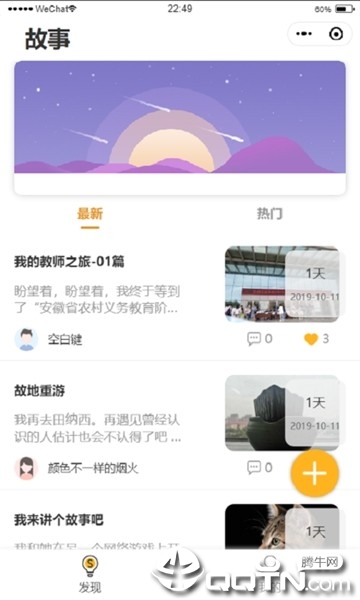Screen dimensions: 360x600
Task: Open comments on 我的教师之旅-01篇
Action: [260, 339]
